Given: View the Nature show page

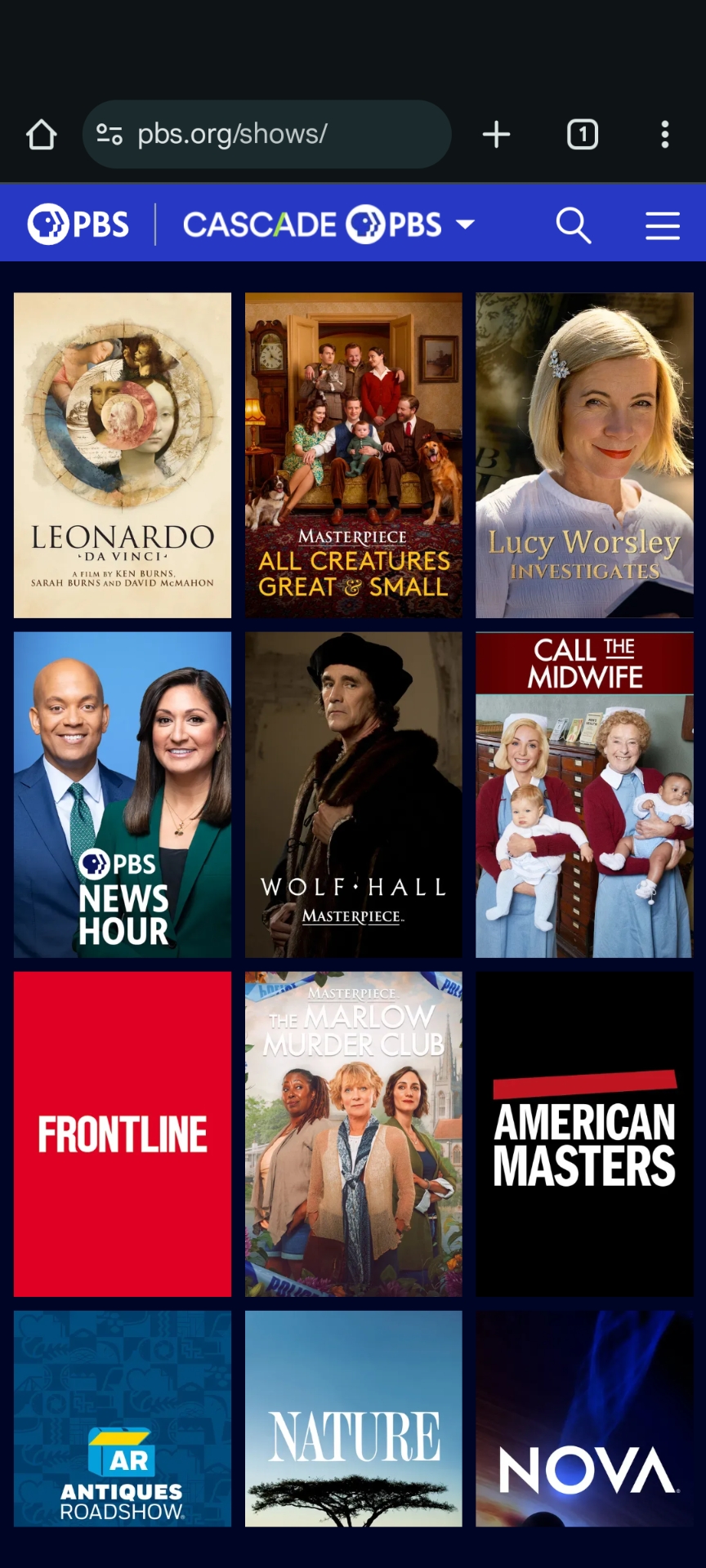Looking at the screenshot, I should [x=353, y=1419].
